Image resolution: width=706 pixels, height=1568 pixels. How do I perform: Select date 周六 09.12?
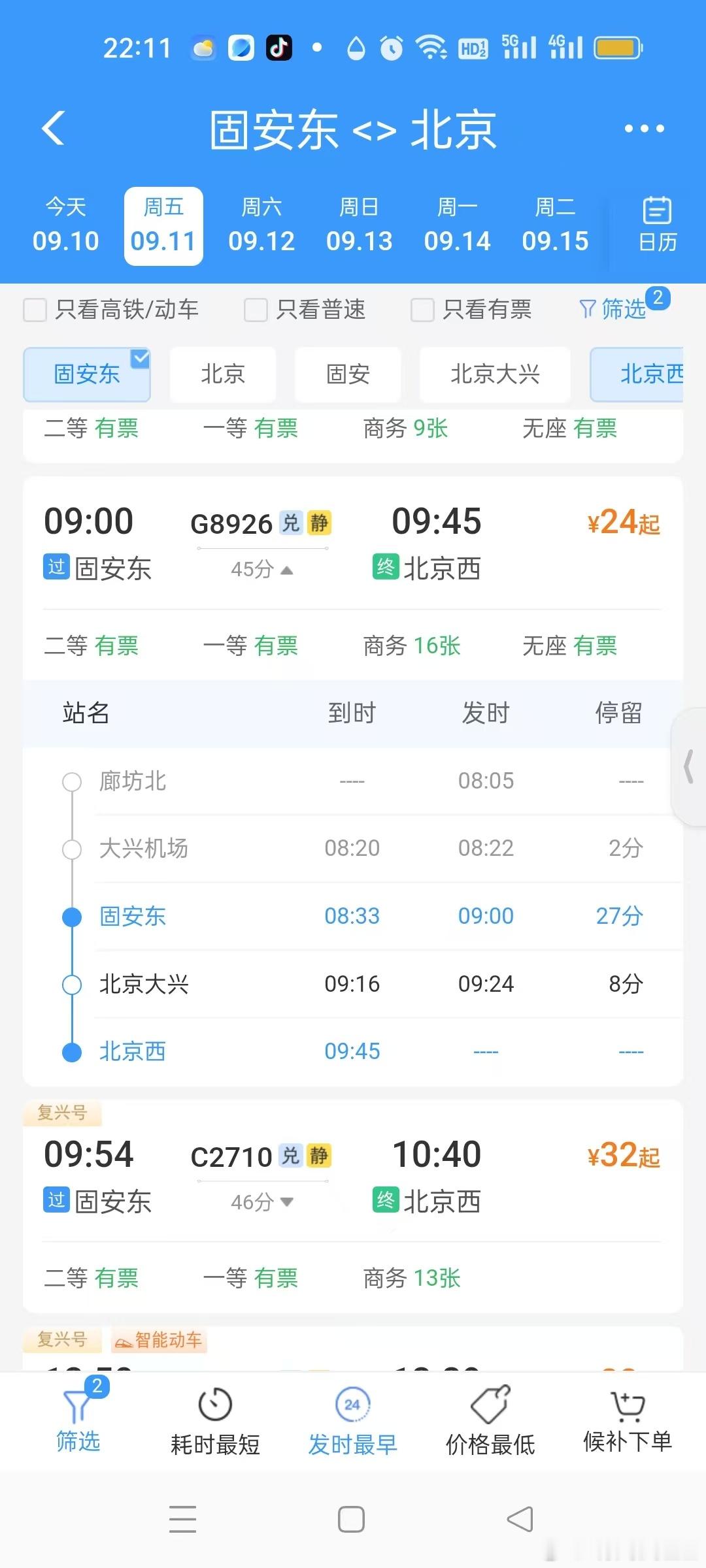click(261, 226)
